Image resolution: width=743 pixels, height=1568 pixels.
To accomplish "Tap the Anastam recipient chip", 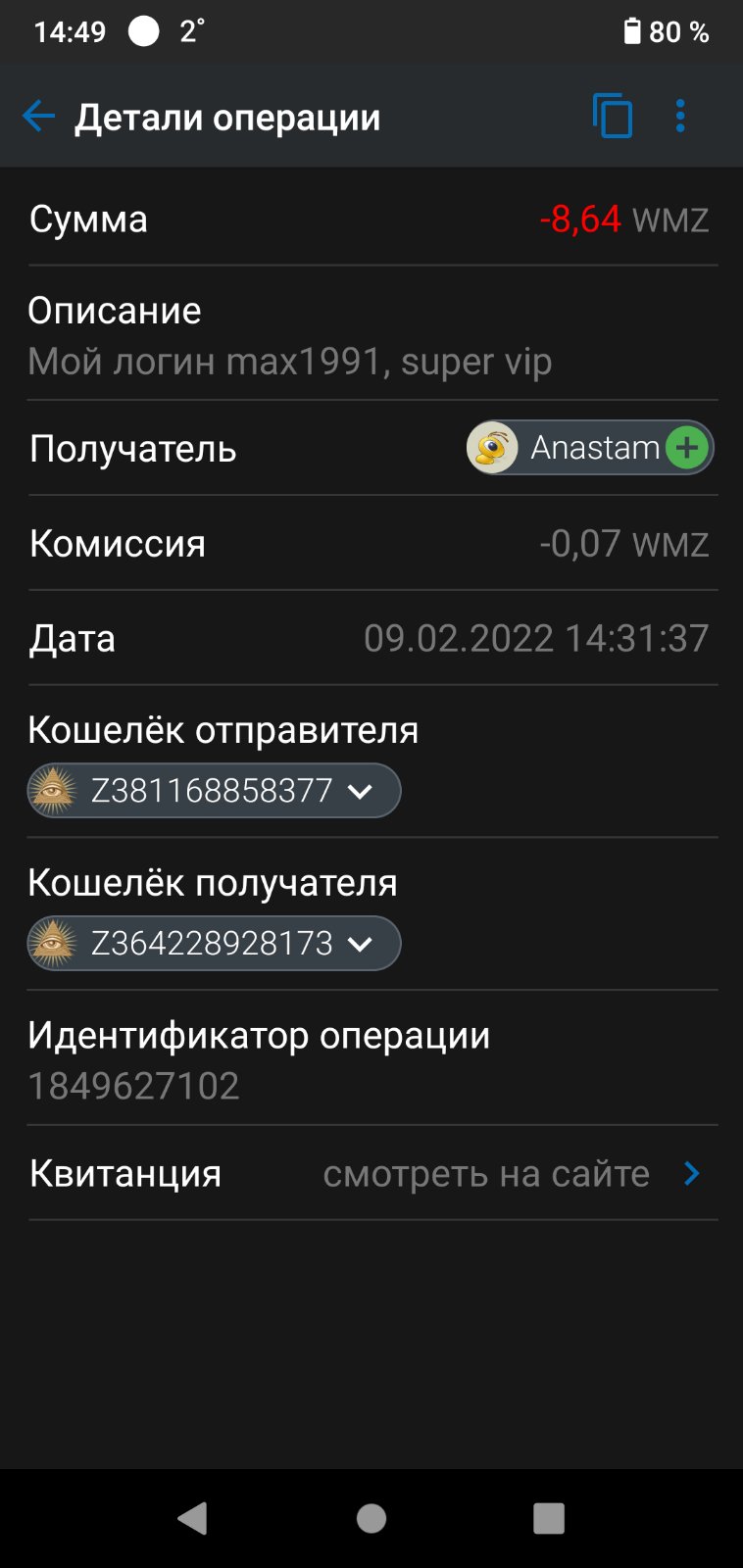I will [589, 448].
